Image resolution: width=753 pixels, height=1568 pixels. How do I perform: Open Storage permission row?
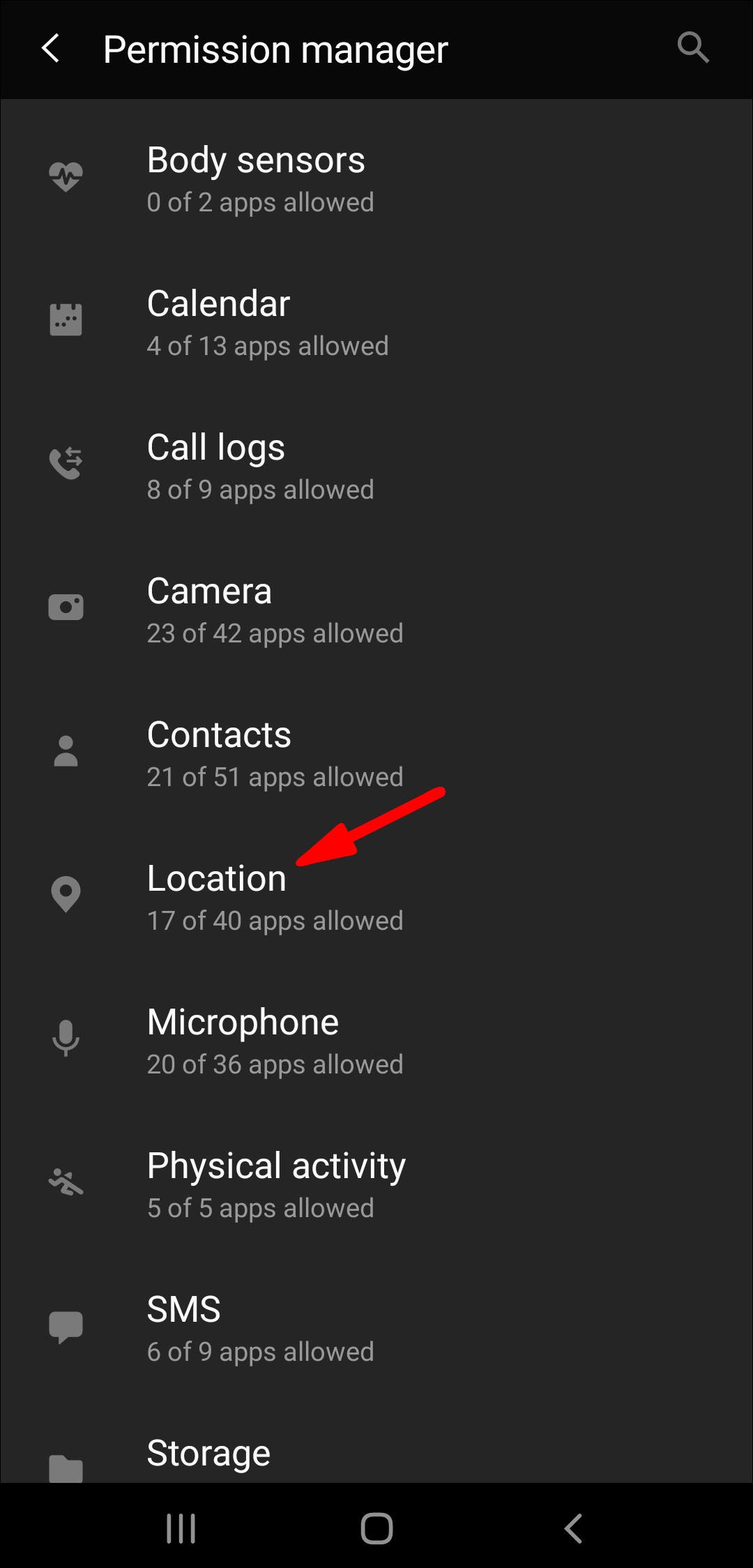[376, 1454]
